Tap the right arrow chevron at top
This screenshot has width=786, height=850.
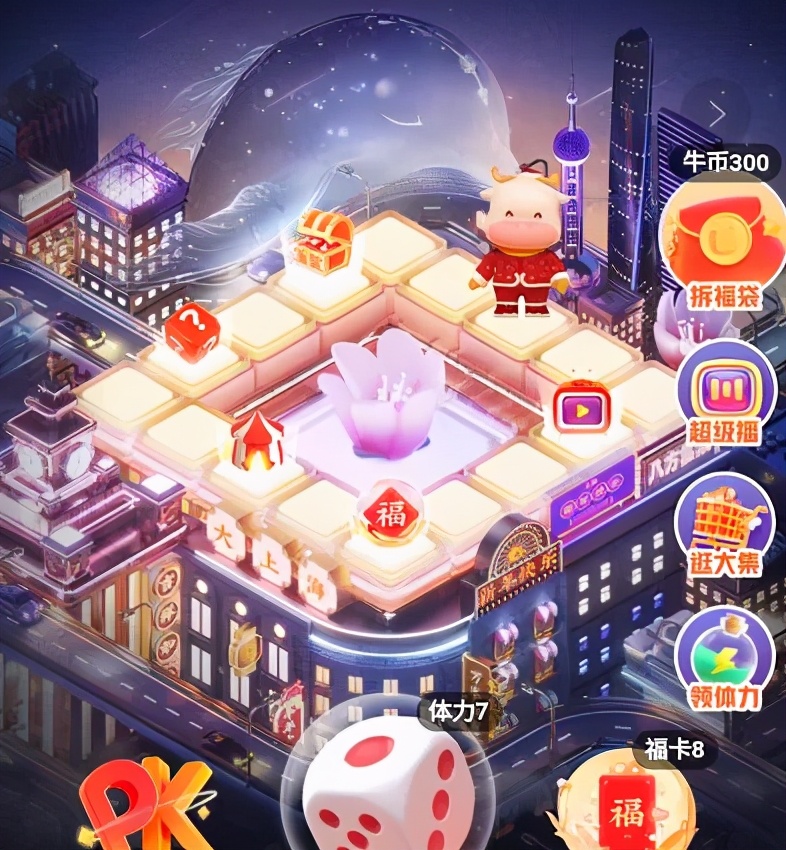click(716, 110)
